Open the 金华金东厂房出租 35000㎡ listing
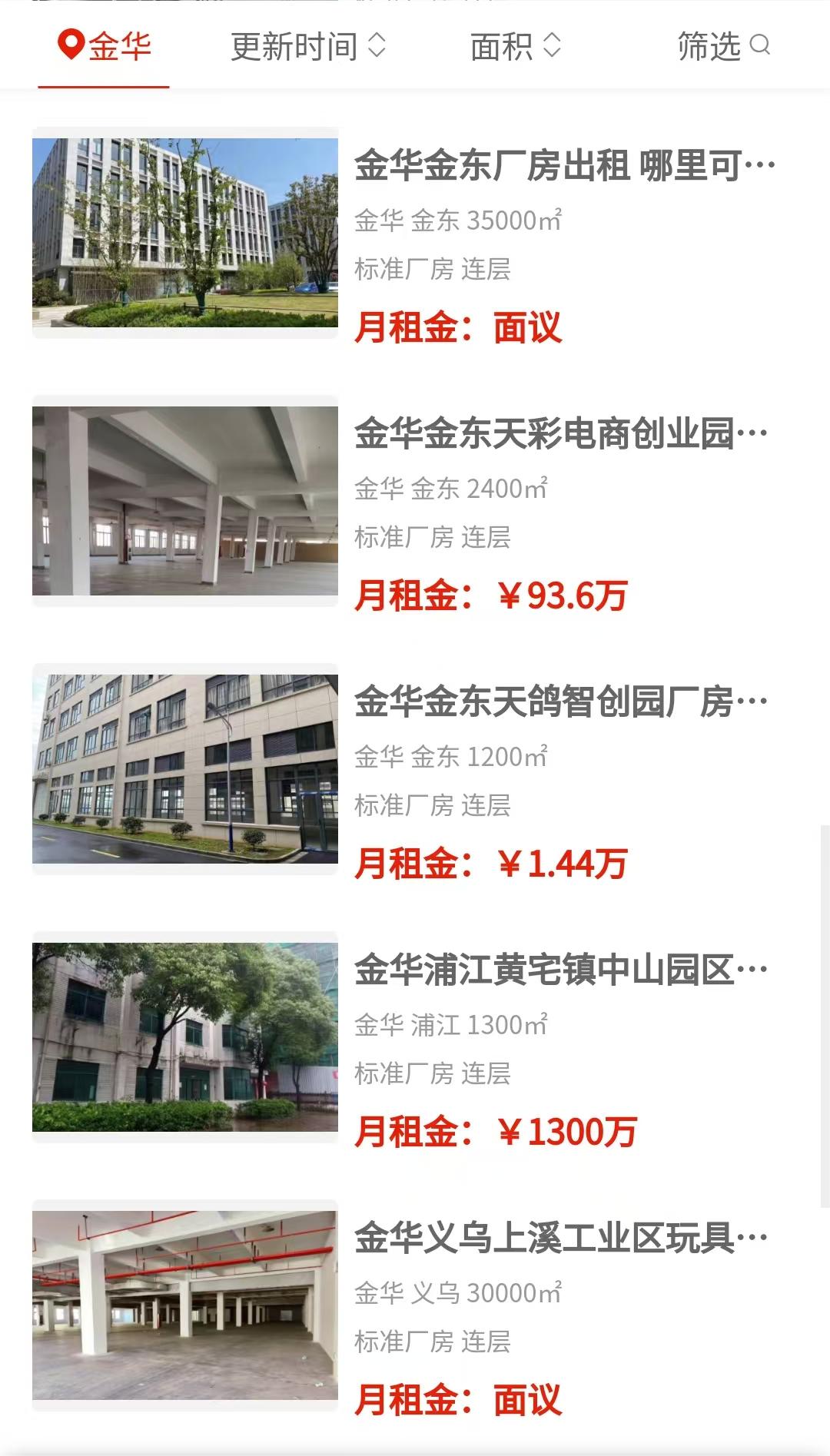The height and width of the screenshot is (1456, 830). [564, 166]
